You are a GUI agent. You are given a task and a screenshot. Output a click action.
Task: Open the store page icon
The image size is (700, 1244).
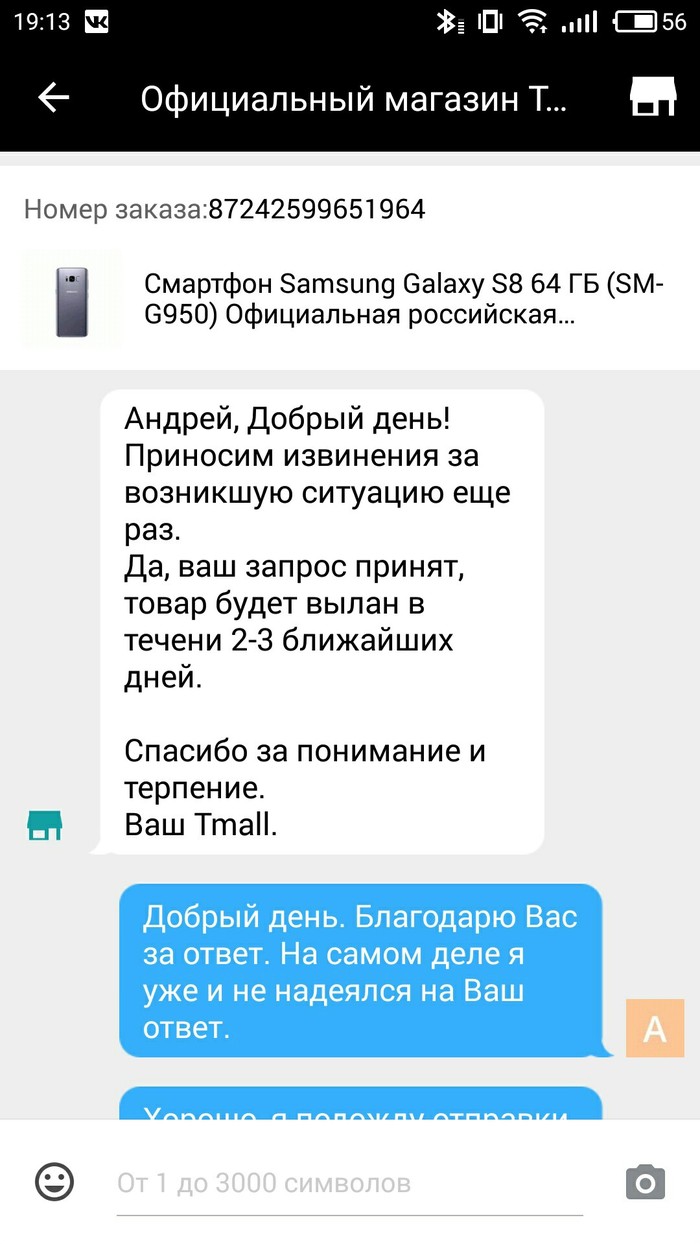tap(652, 98)
